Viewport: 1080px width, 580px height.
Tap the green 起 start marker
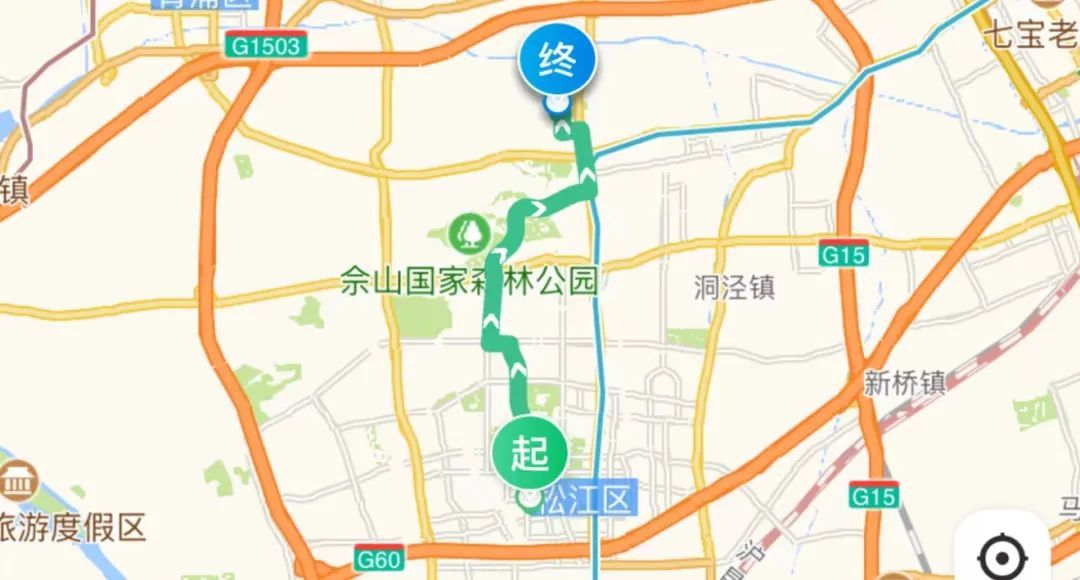point(529,455)
